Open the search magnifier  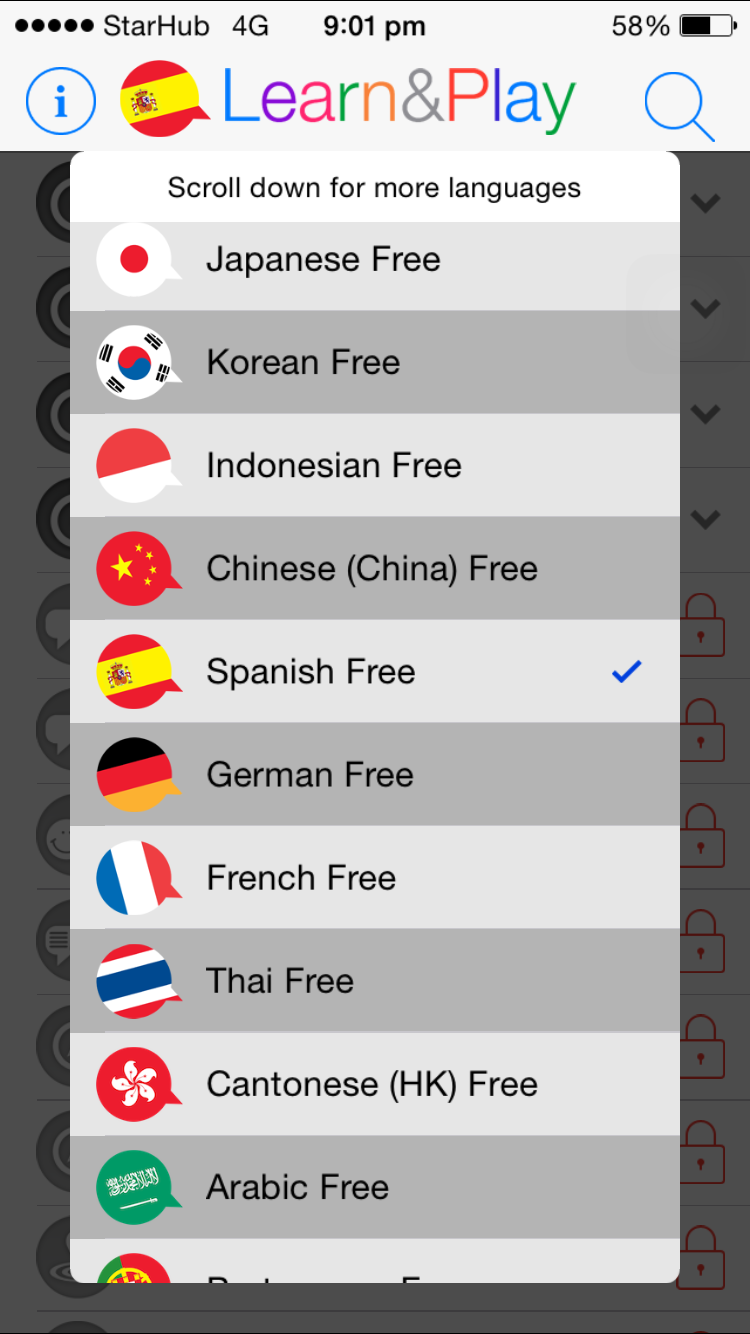point(679,104)
